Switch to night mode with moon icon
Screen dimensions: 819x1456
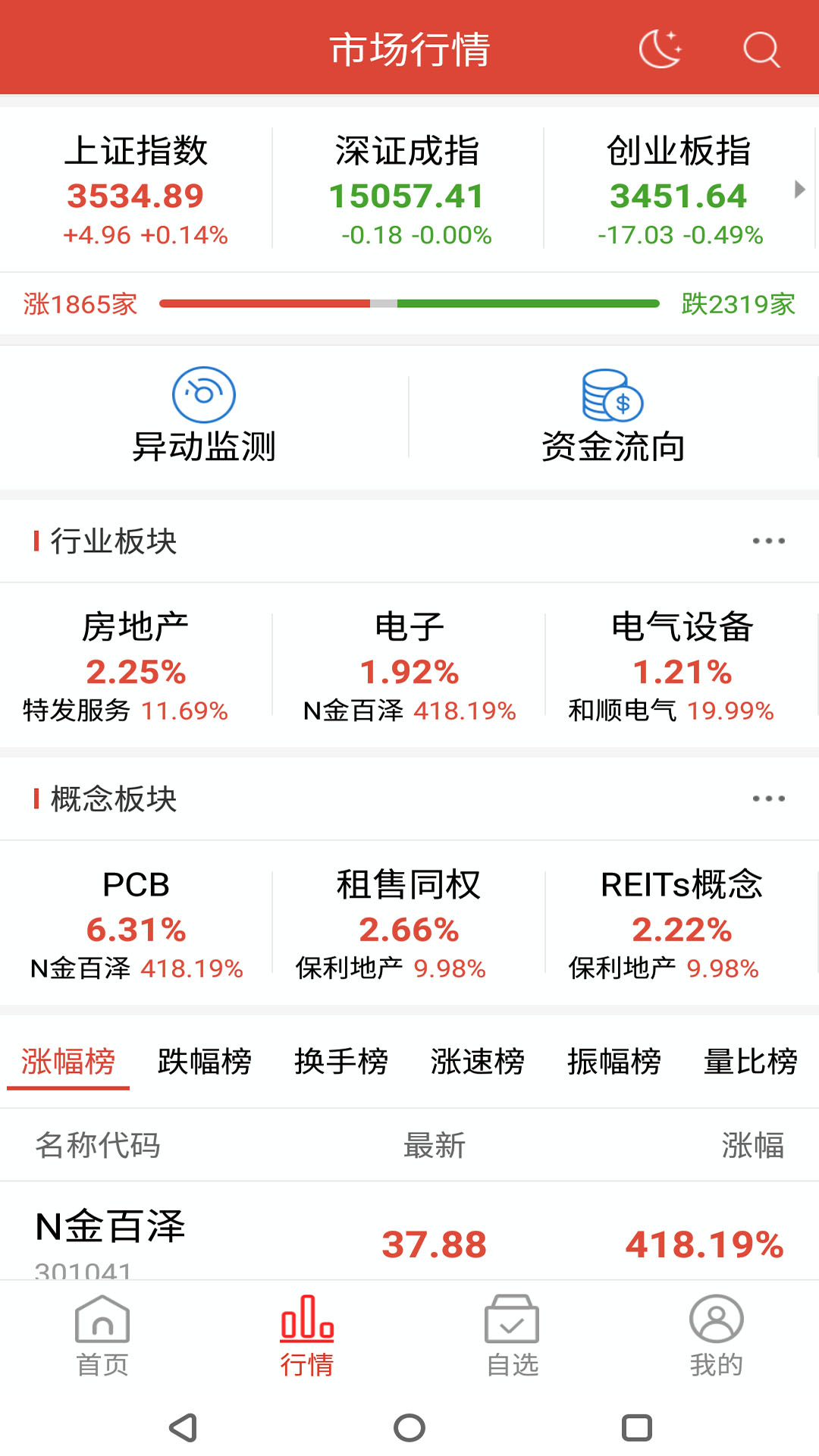(661, 49)
